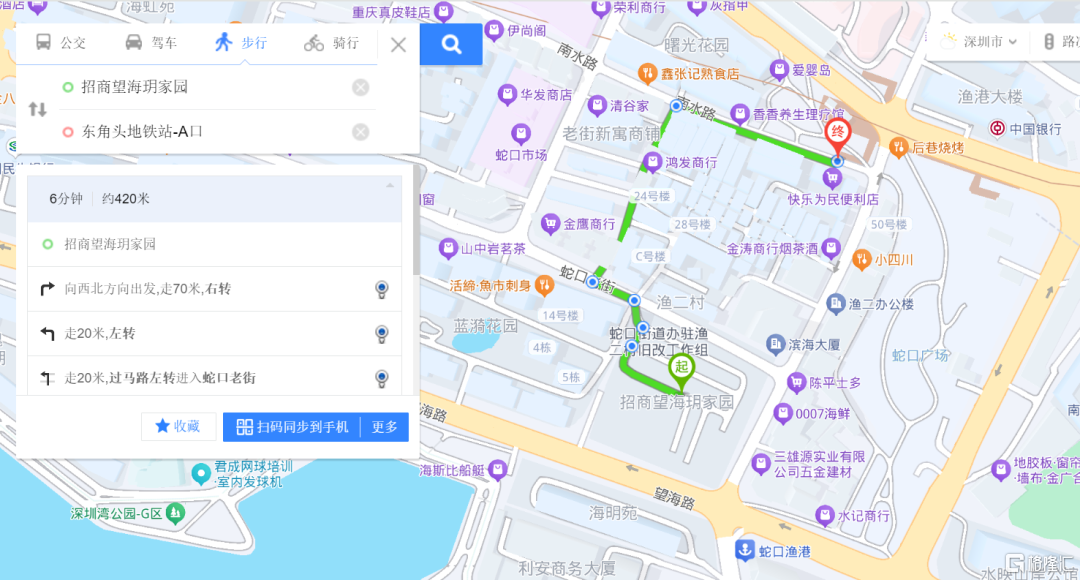Screen dimensions: 1080x580
Task: Open the 更多 options
Action: 385,427
